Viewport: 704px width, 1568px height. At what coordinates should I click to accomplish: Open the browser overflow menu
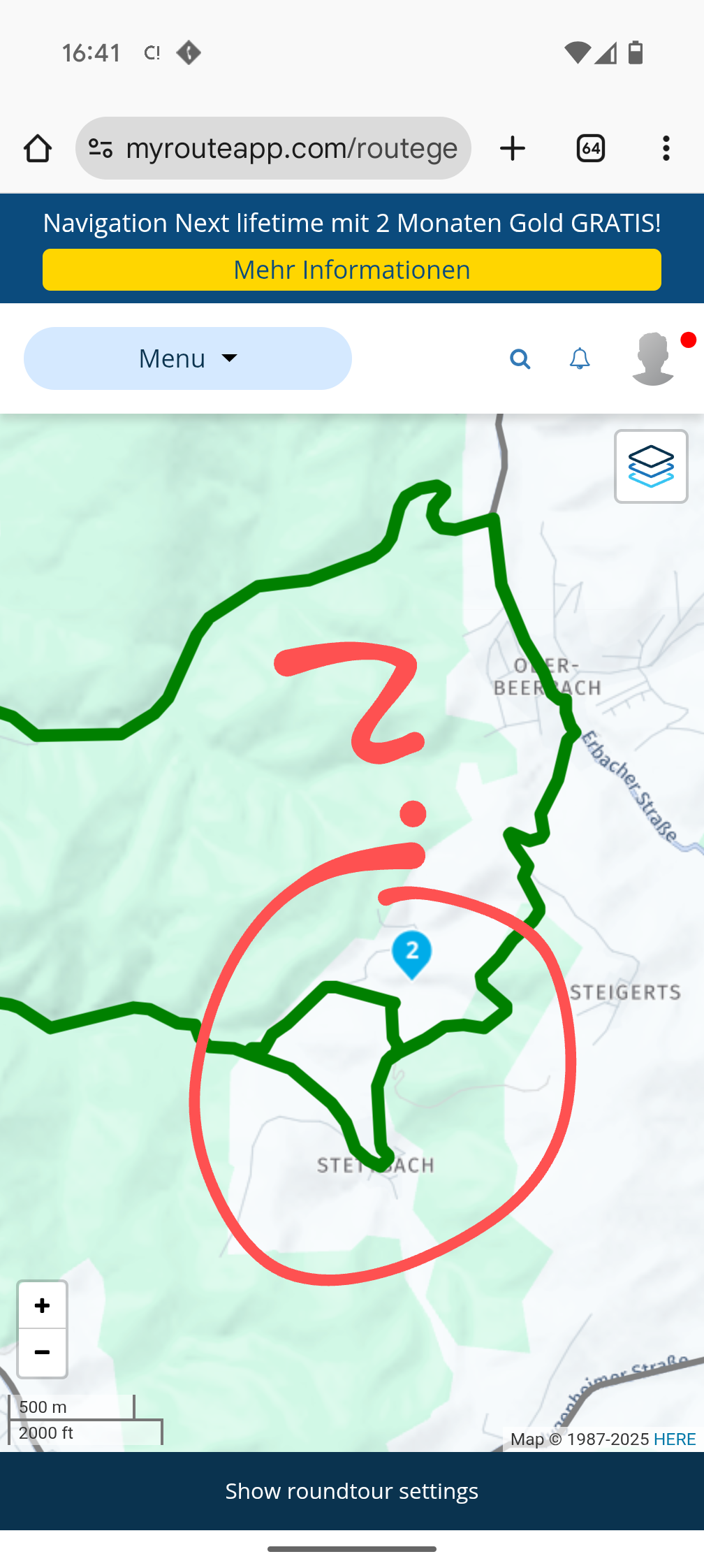click(666, 149)
